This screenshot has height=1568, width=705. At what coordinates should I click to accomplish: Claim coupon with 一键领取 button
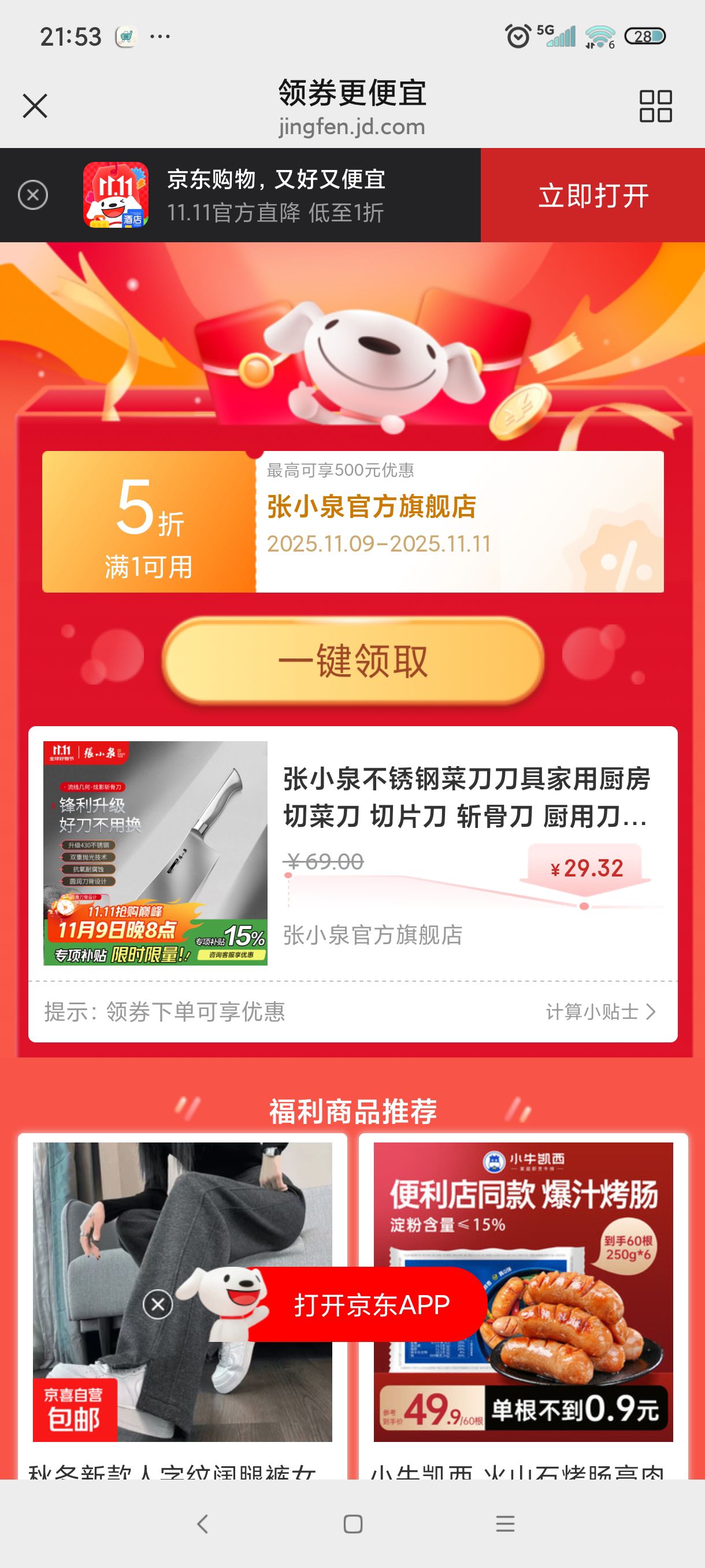tap(353, 660)
